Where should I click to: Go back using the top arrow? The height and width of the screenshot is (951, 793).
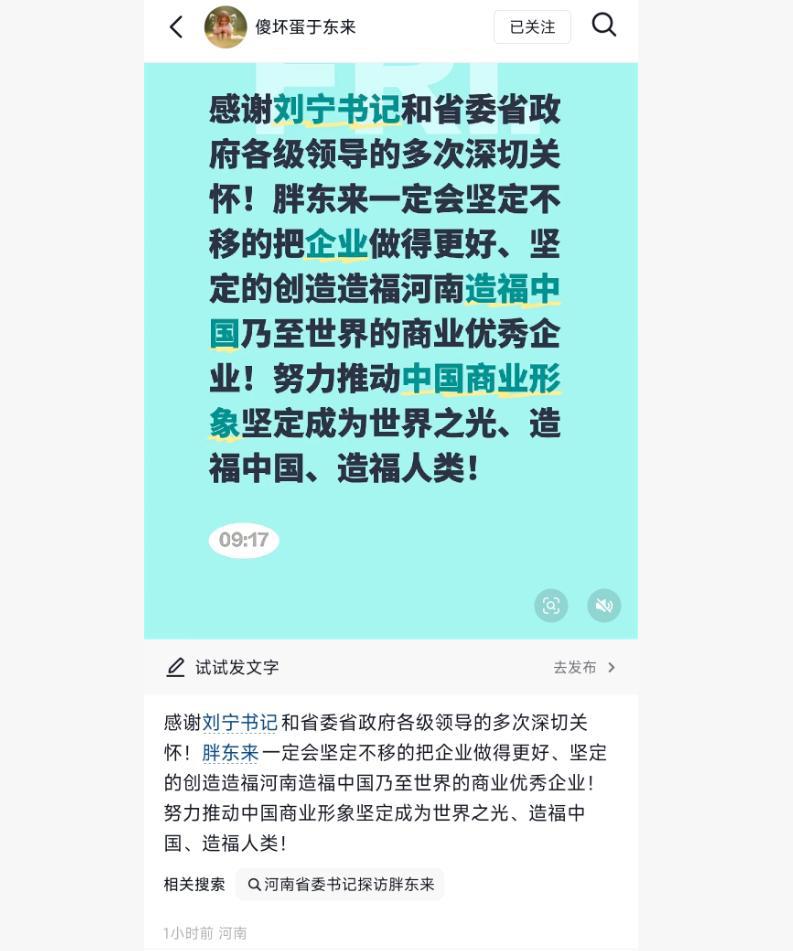(x=176, y=27)
